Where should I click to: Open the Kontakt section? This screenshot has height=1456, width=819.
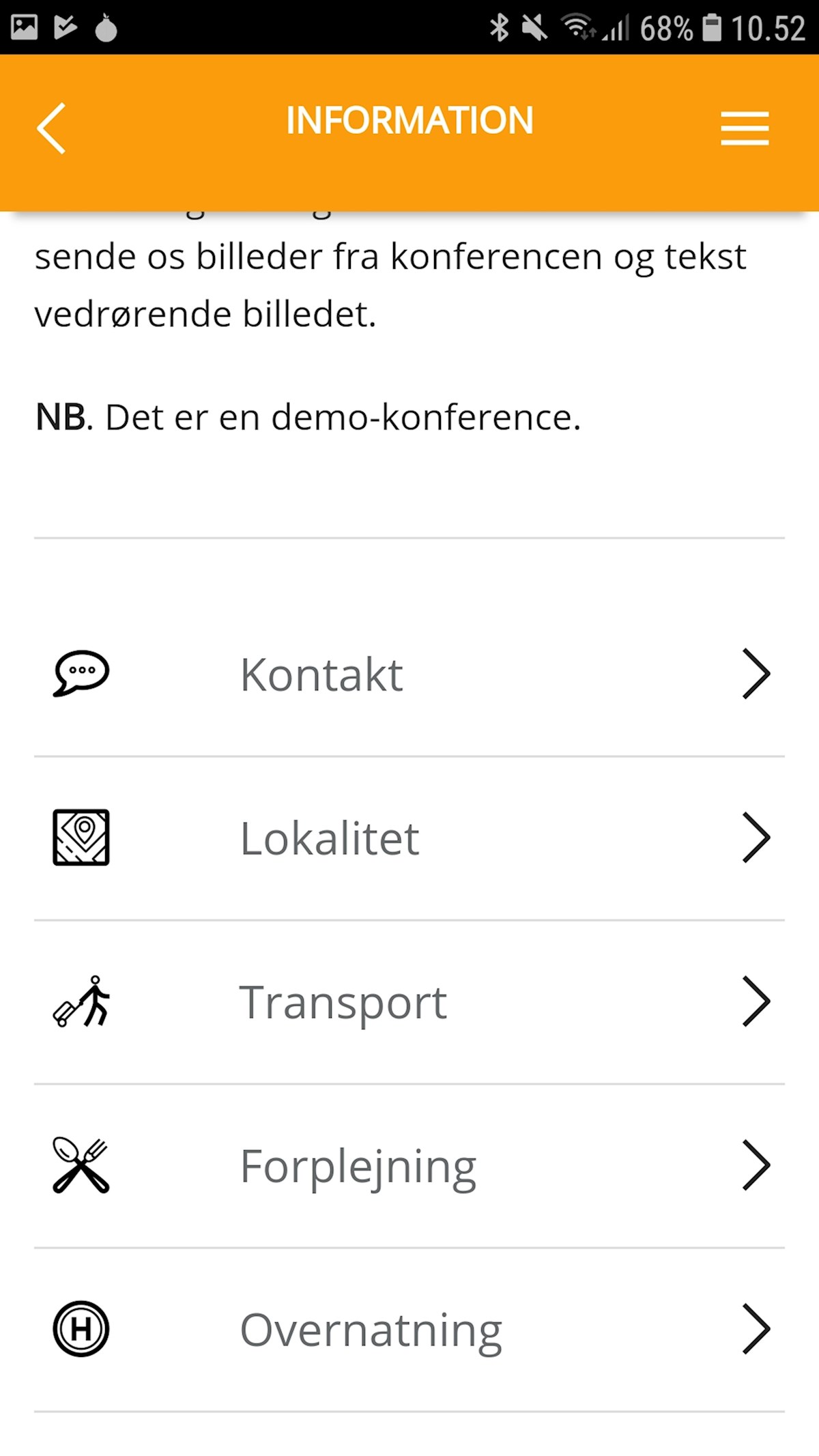tap(409, 674)
